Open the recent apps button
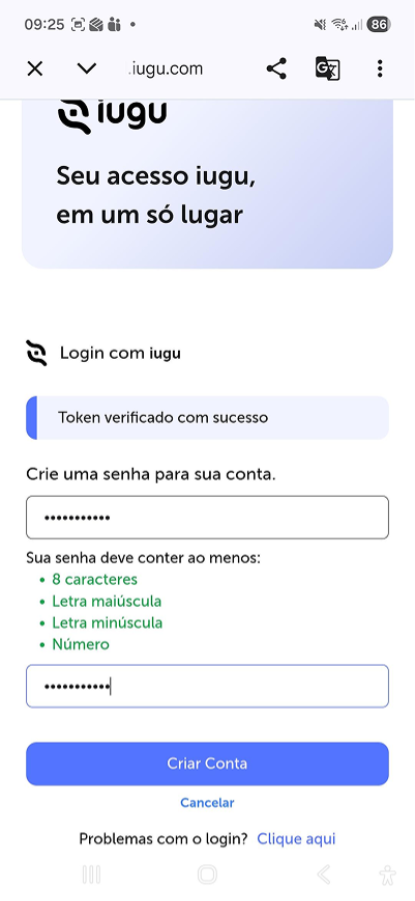Screen dimensions: 415x901 [x=91, y=875]
